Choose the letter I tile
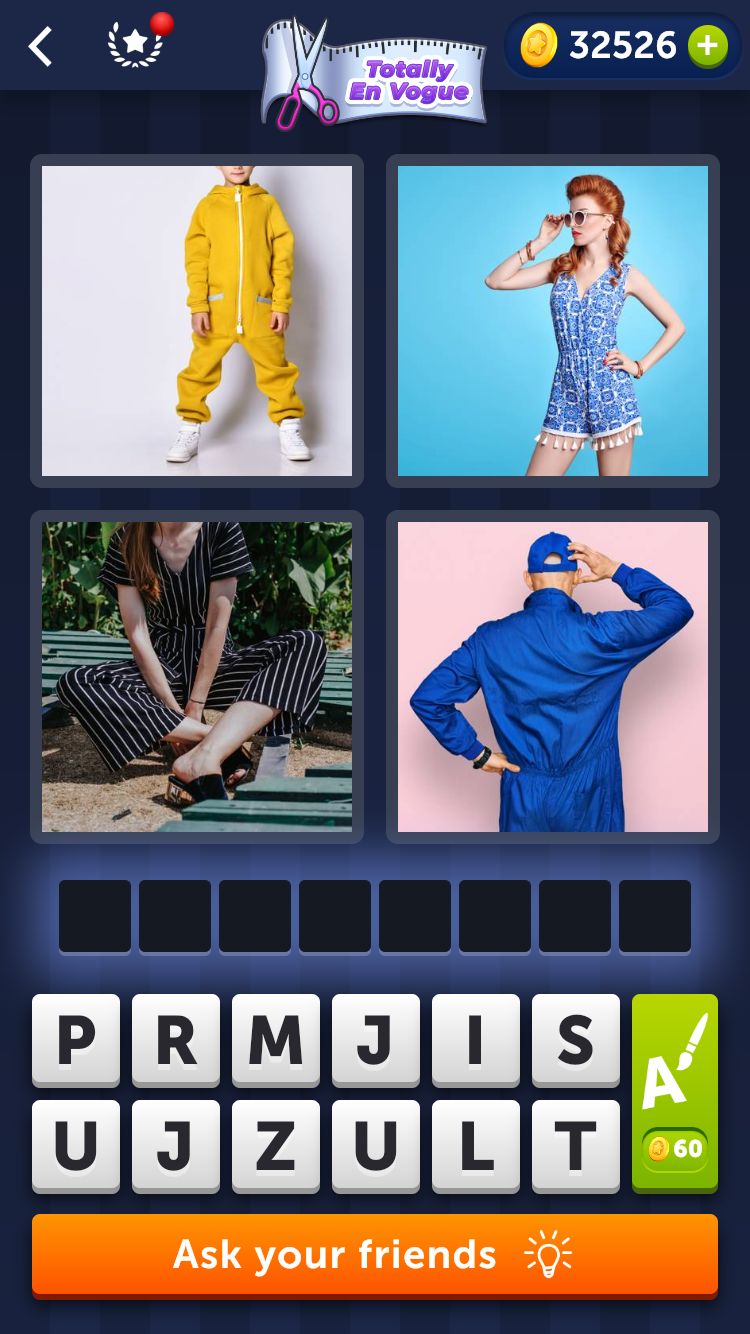750x1334 pixels. (x=476, y=1040)
